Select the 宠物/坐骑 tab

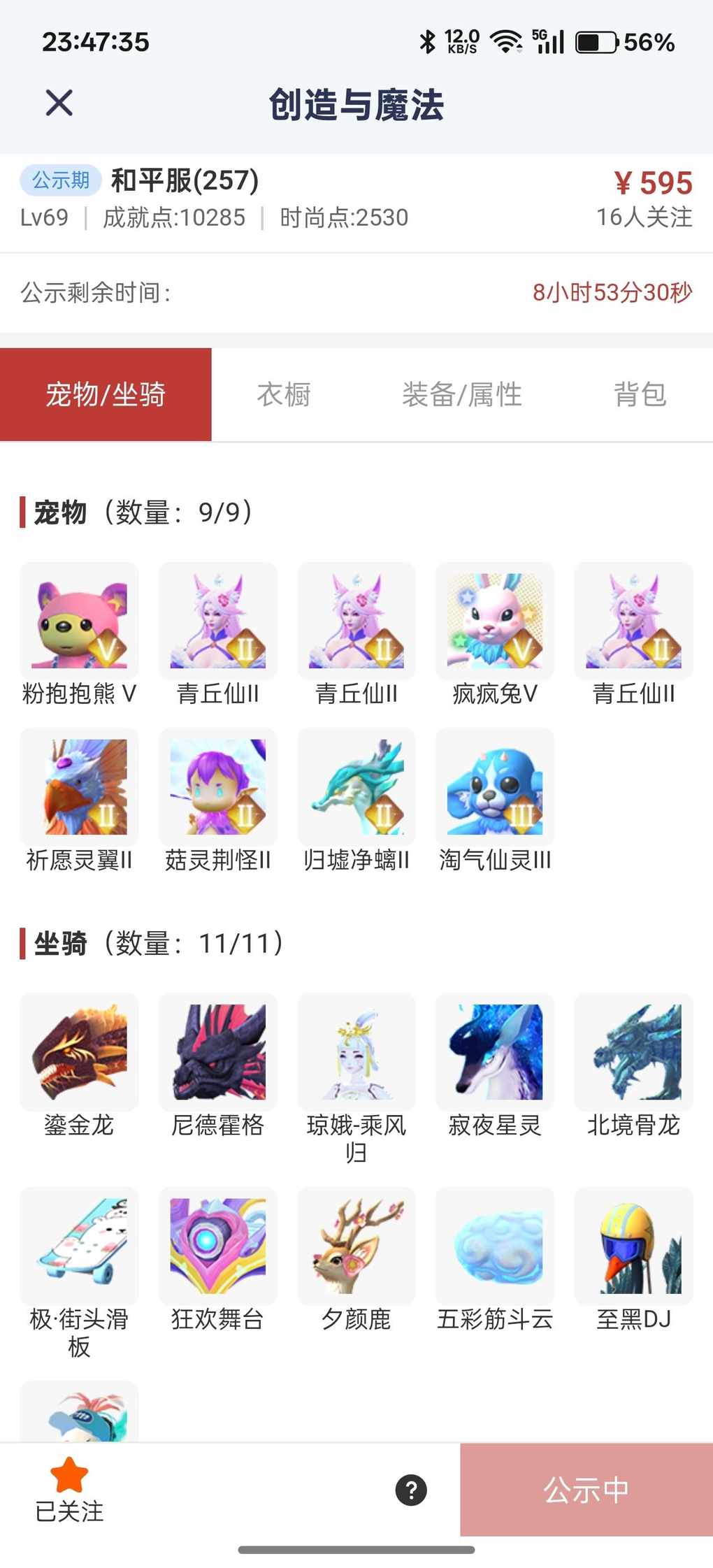[x=106, y=395]
